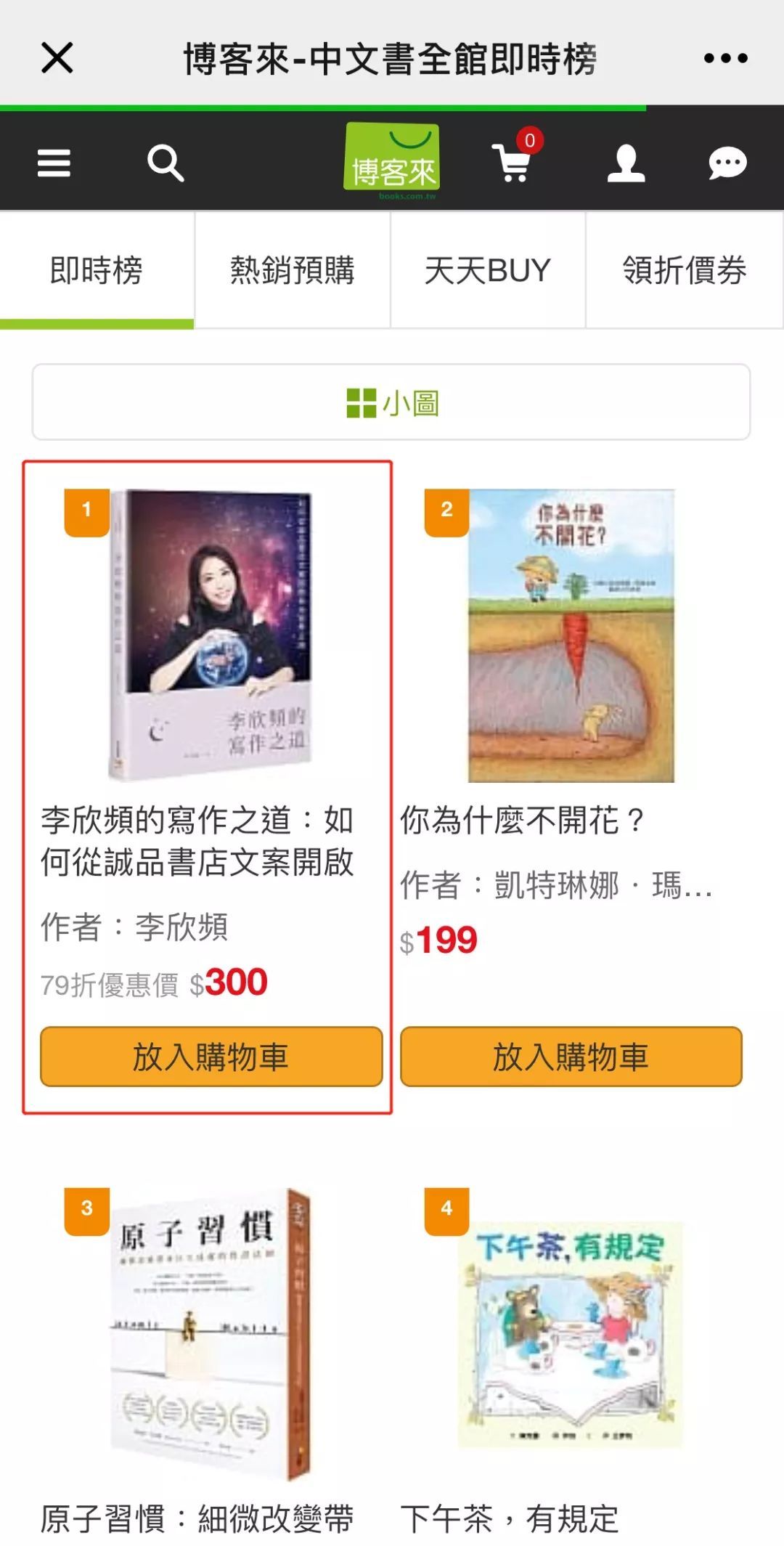Open the customer chat bubble
The image size is (784, 1546).
[727, 163]
